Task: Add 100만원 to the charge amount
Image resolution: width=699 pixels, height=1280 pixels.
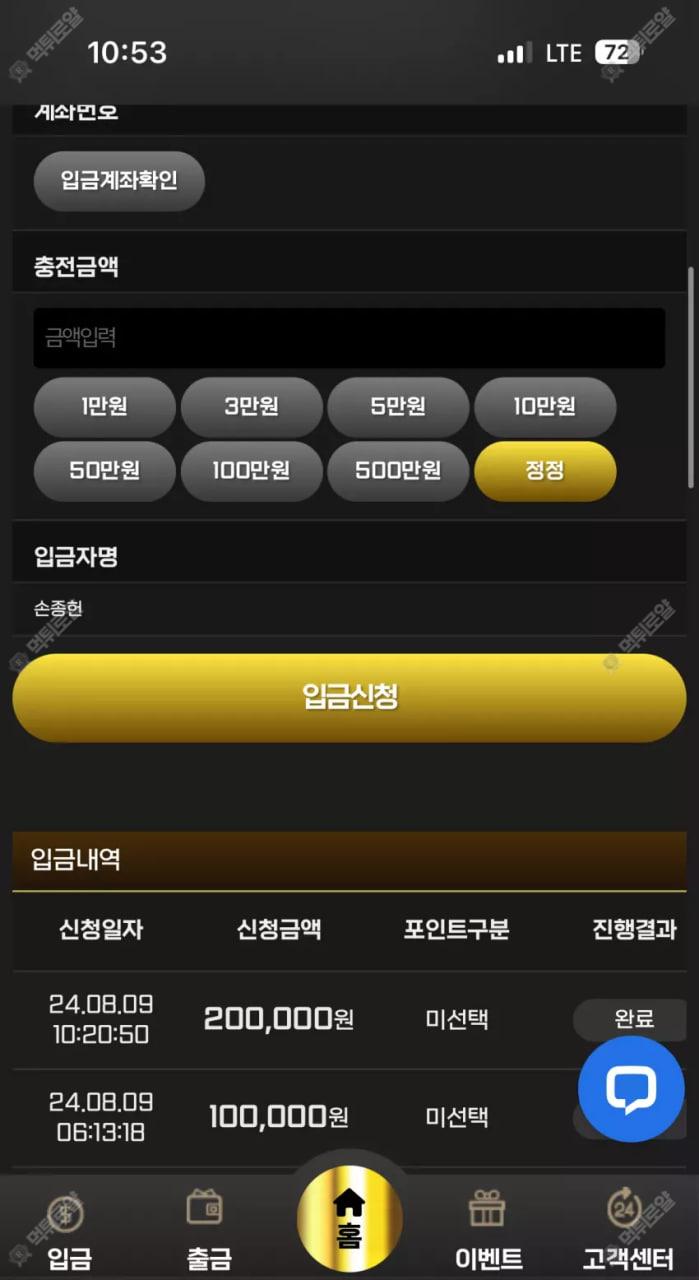Action: pos(251,471)
